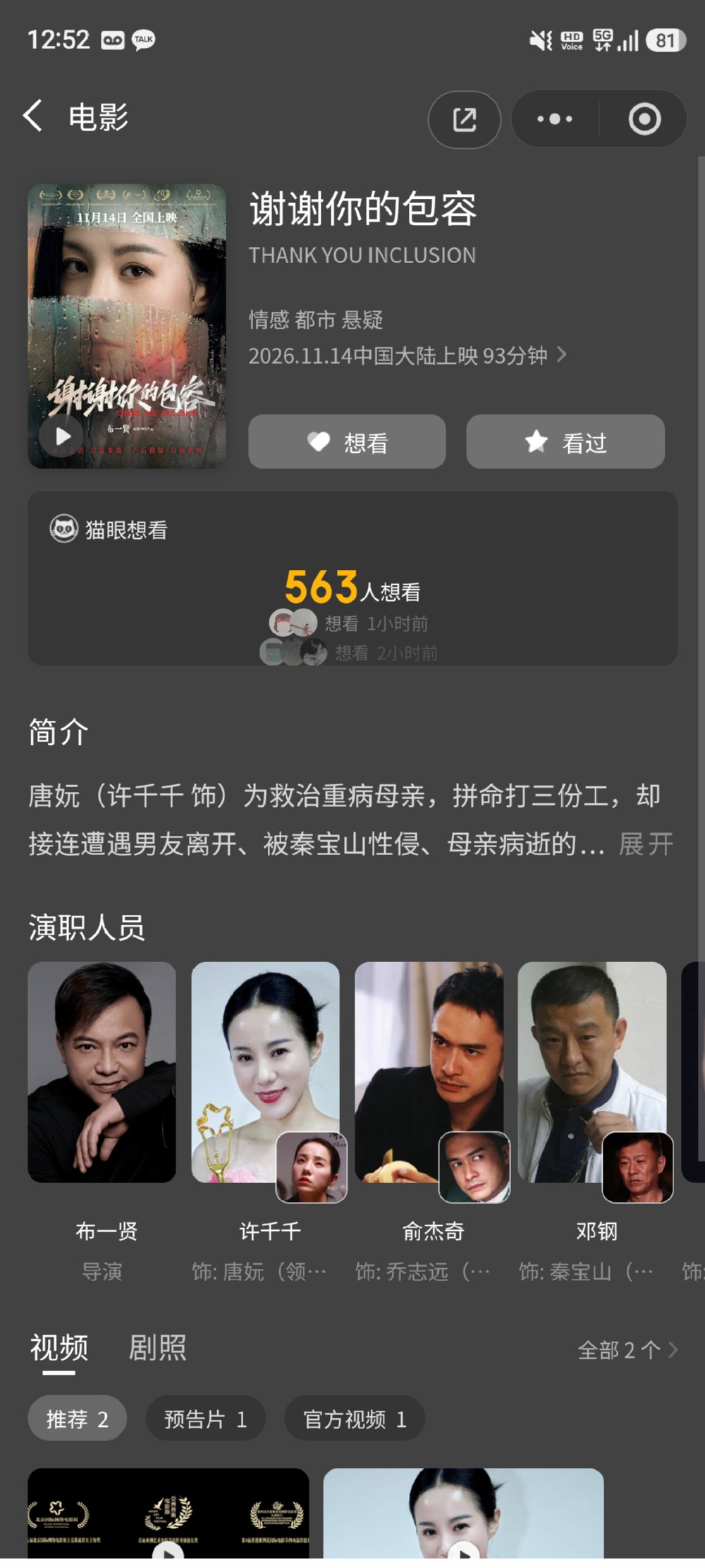Screen dimensions: 705x1568
Task: Mark the movie as 看过
Action: 565,442
